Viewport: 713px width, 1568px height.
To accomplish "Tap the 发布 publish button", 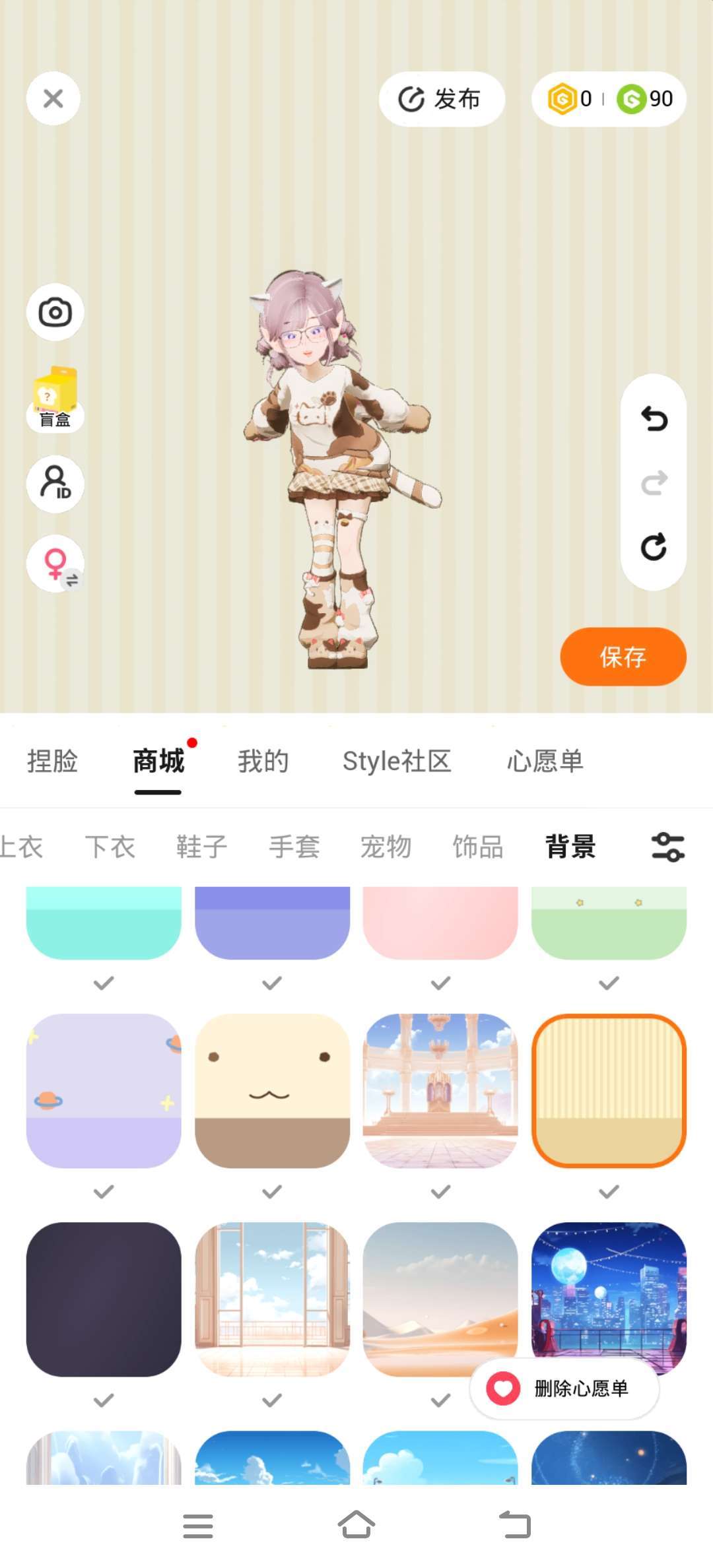I will (x=441, y=99).
